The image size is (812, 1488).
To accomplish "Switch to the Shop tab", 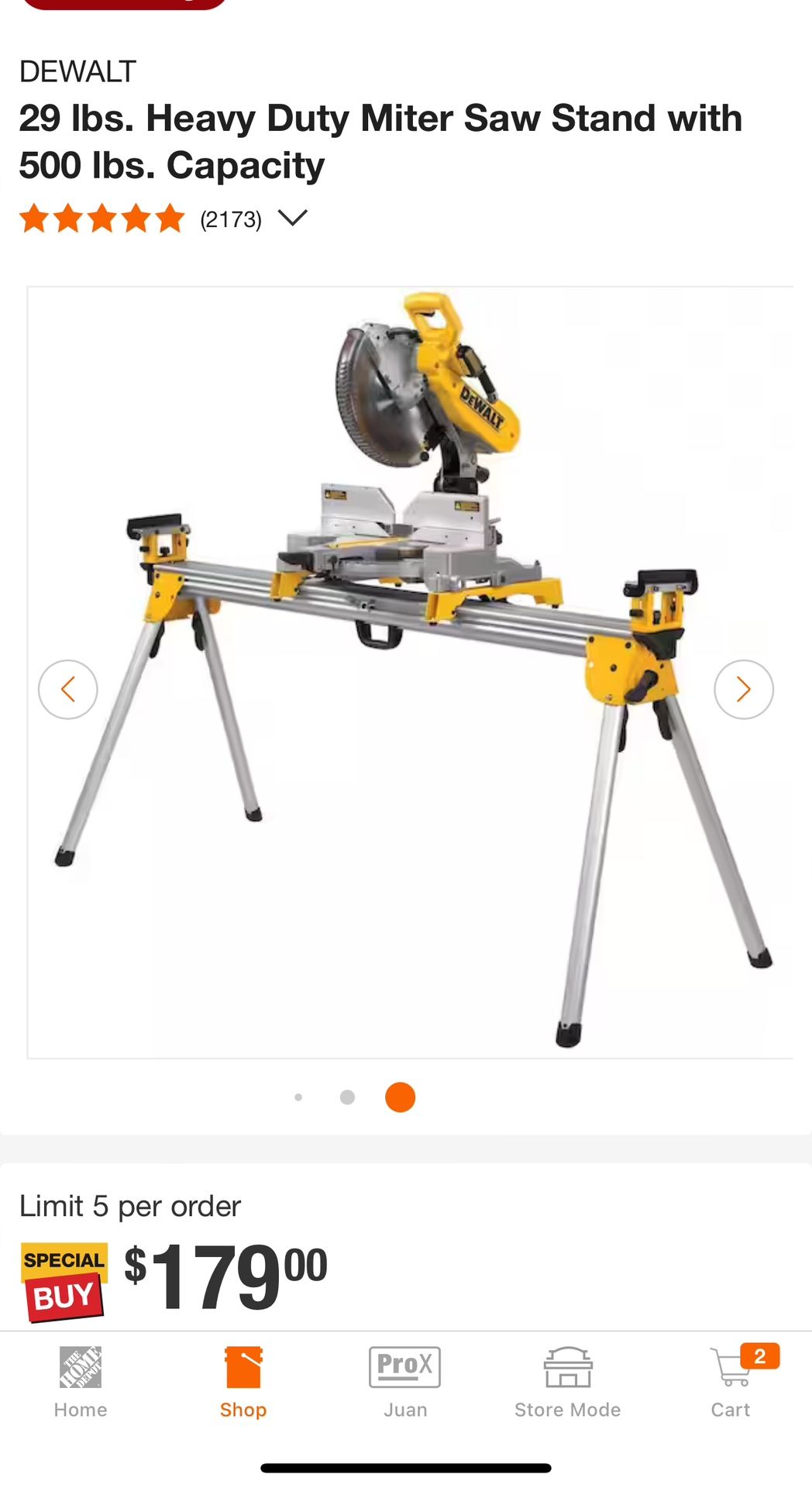I will click(x=243, y=1383).
